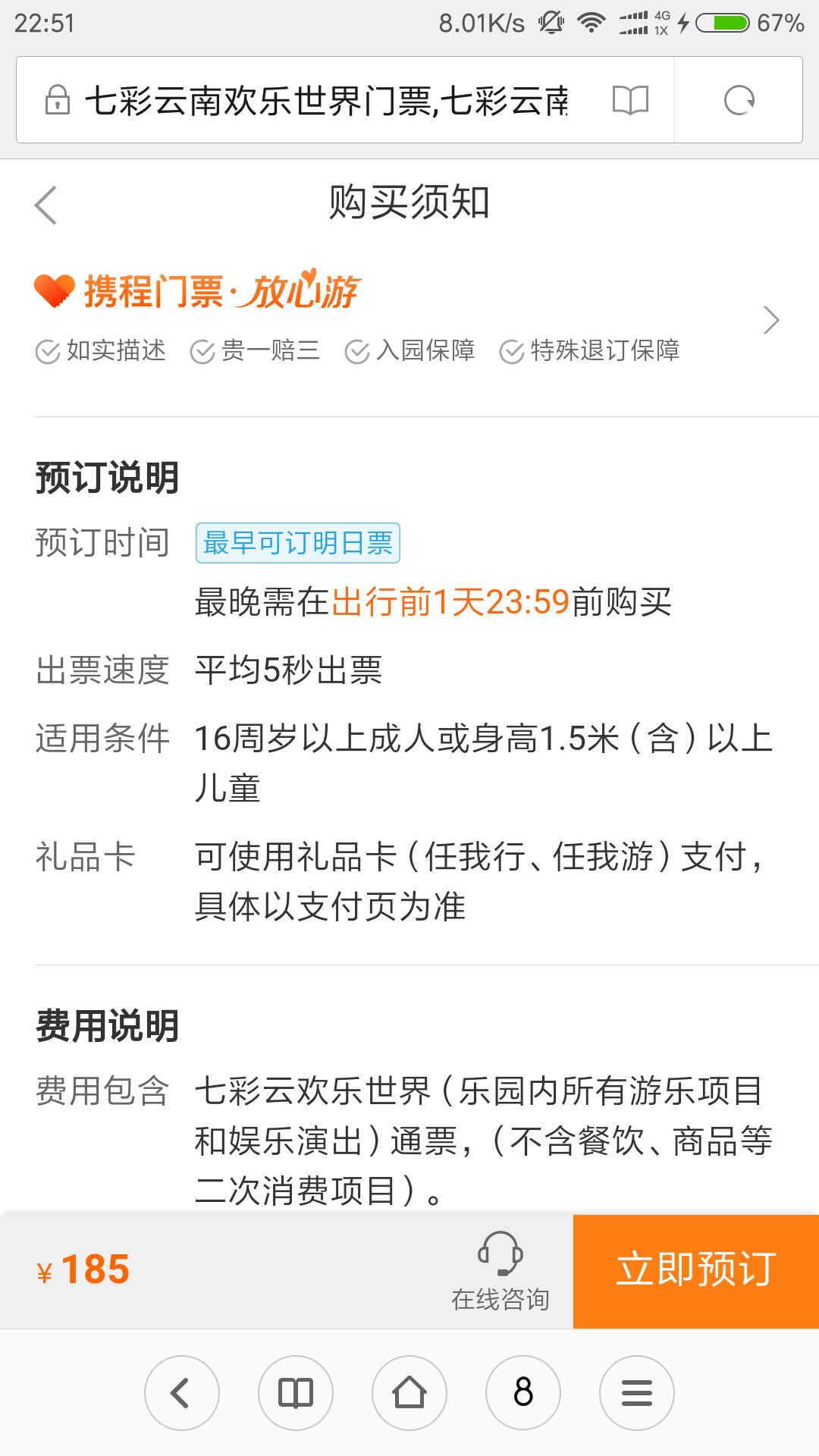This screenshot has height=1456, width=819.
Task: Tap the browser toolbar back arrow
Action: pyautogui.click(x=182, y=1393)
